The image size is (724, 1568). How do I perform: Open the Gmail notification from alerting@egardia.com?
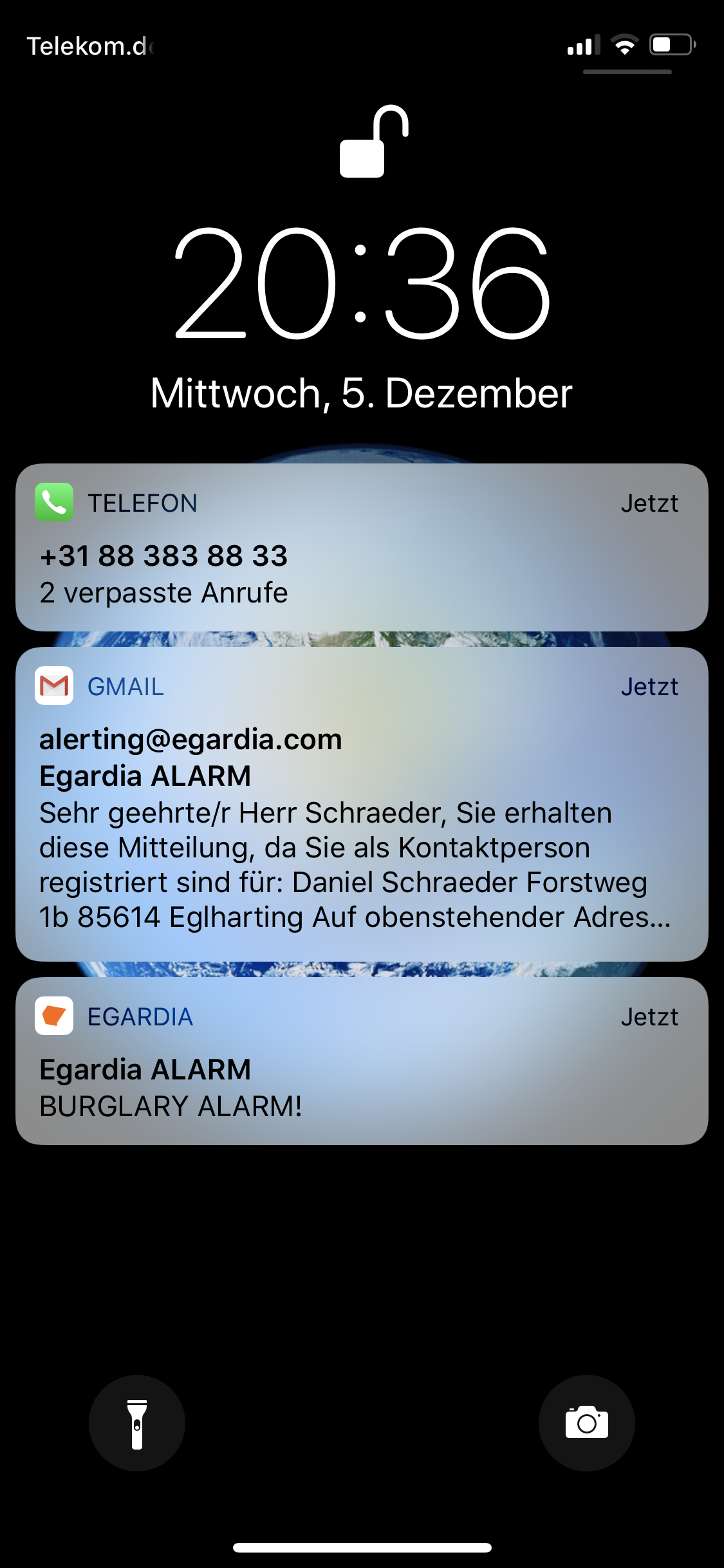click(362, 804)
